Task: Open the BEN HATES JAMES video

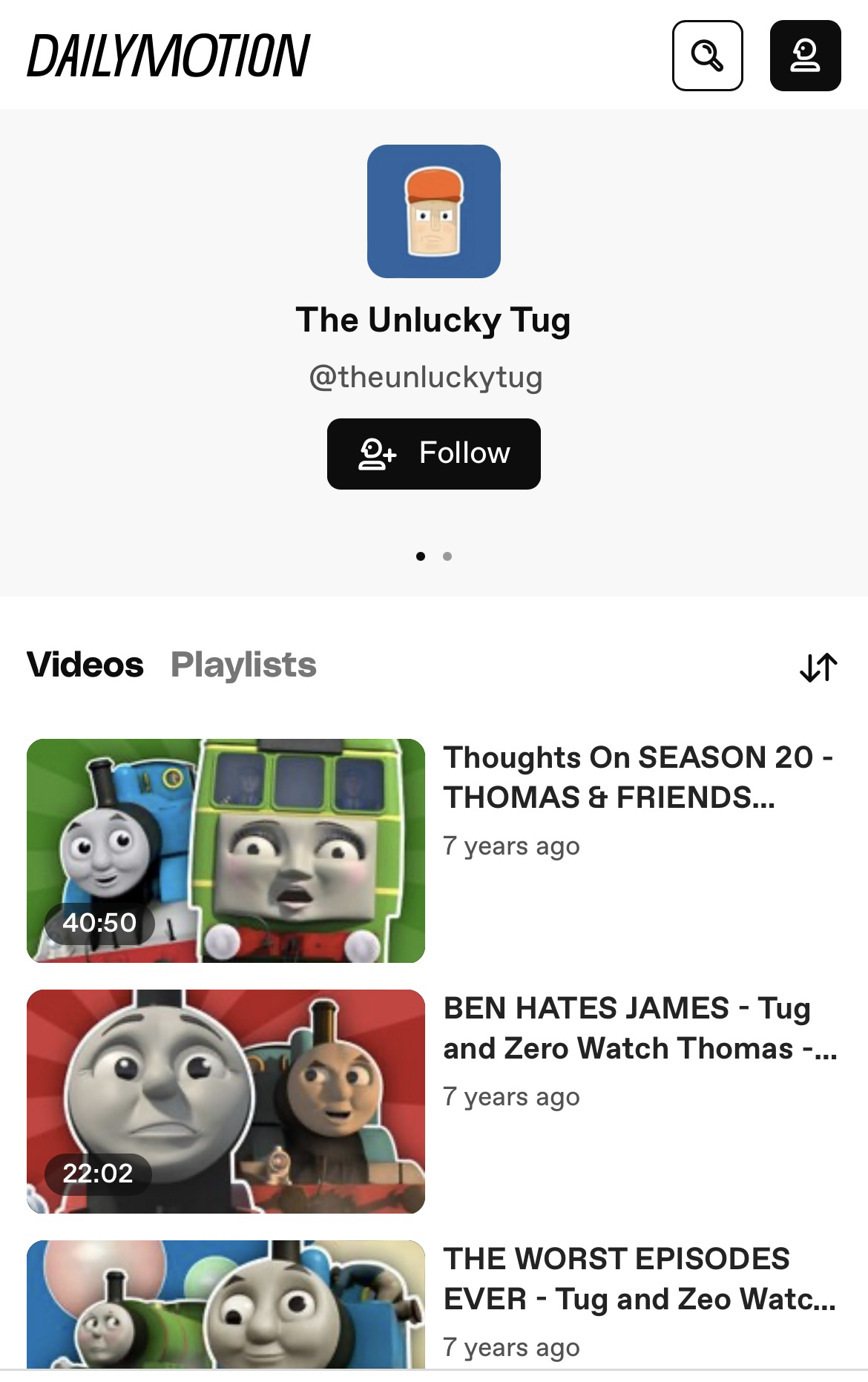Action: [x=226, y=1101]
